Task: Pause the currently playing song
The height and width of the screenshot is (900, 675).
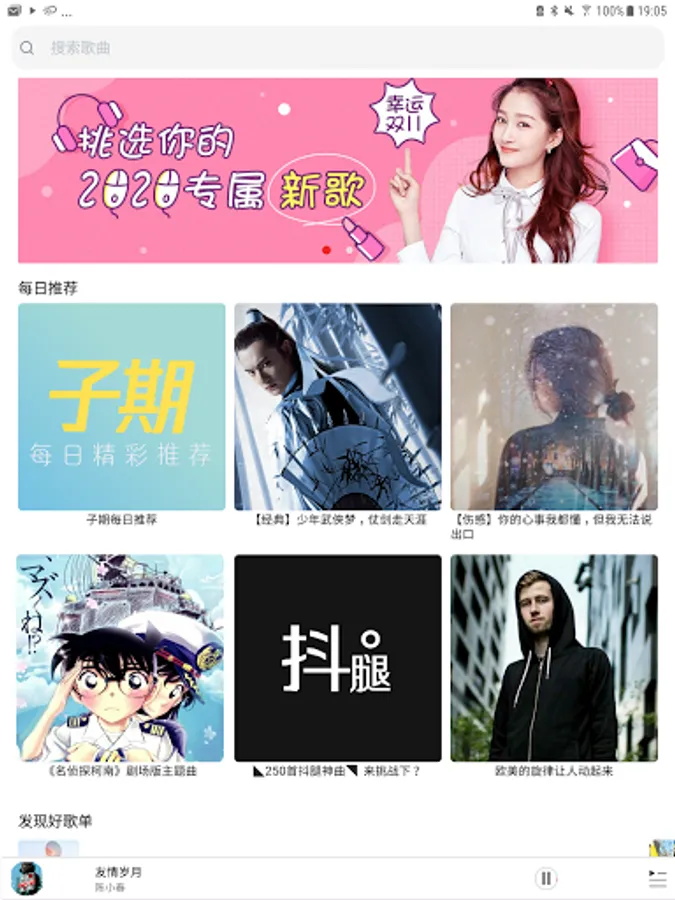Action: coord(546,878)
